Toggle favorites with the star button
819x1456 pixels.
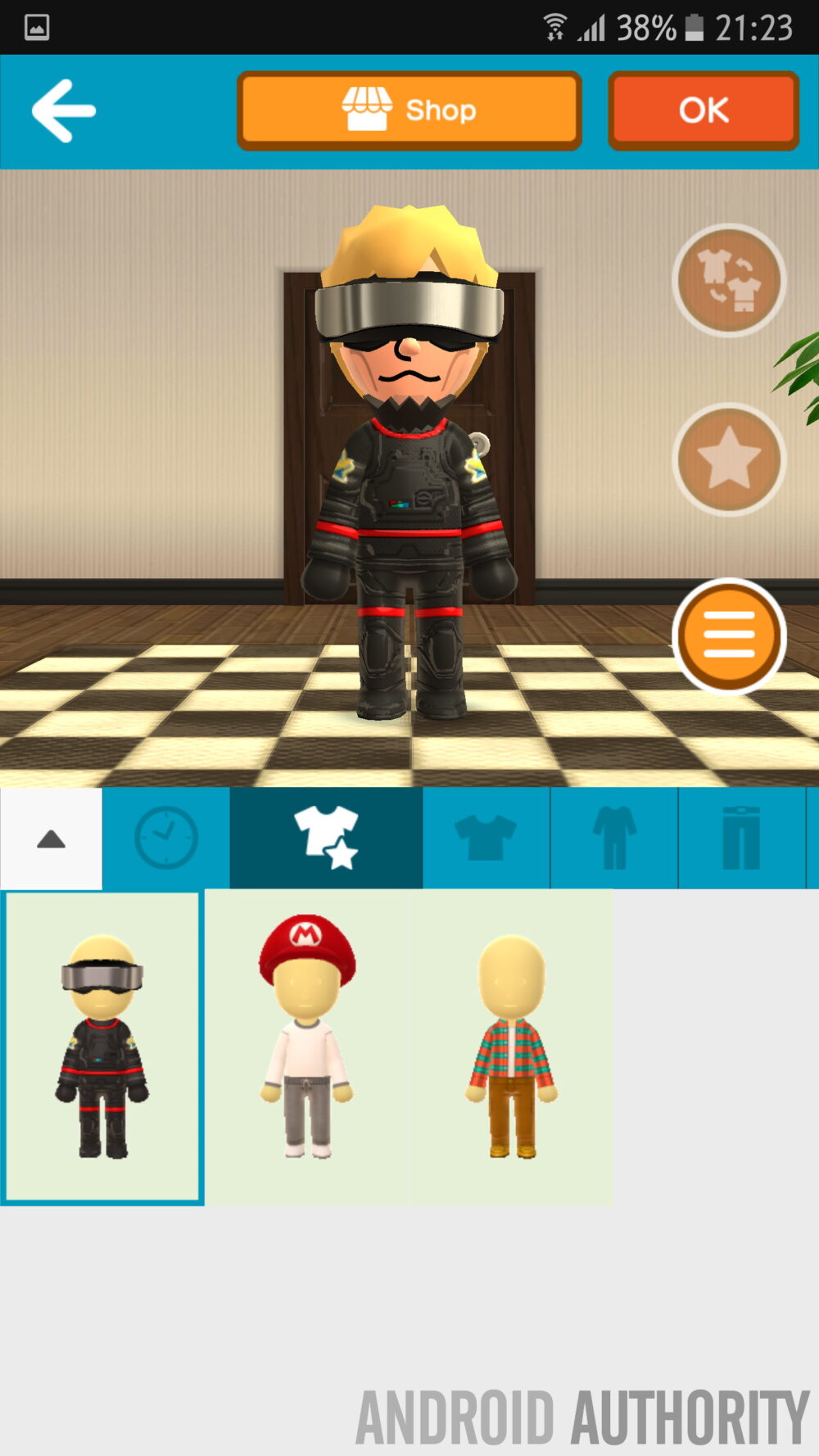[727, 460]
